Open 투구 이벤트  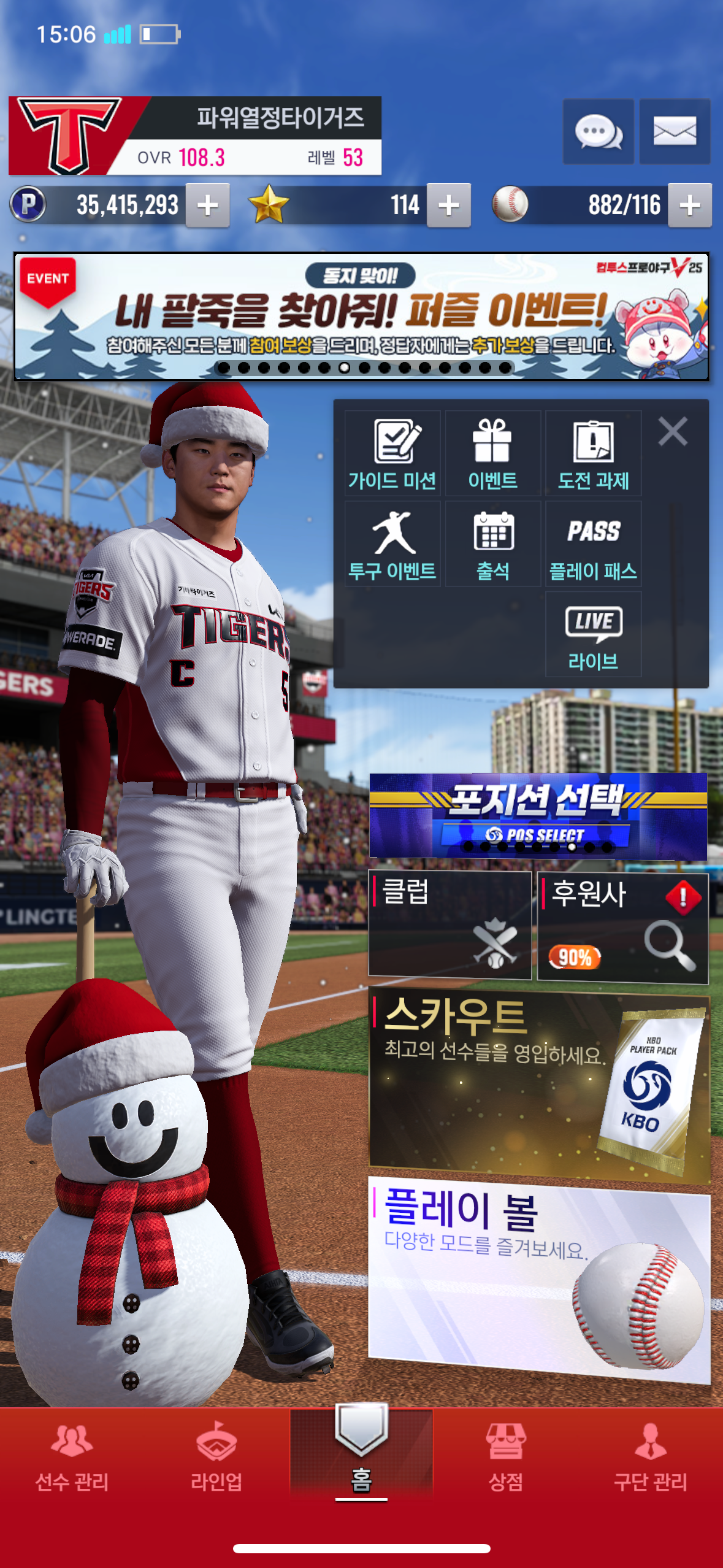point(392,544)
